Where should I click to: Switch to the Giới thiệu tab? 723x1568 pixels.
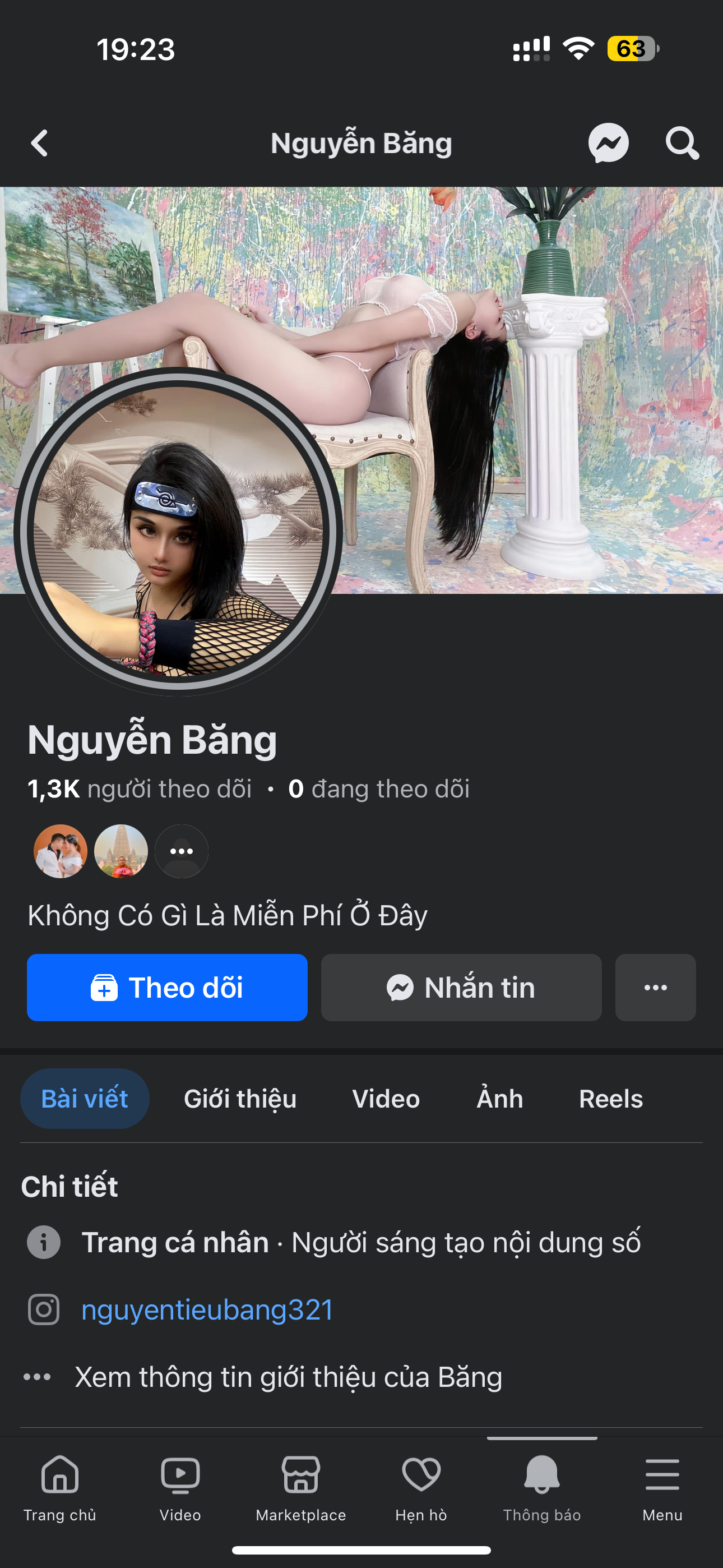[240, 1099]
